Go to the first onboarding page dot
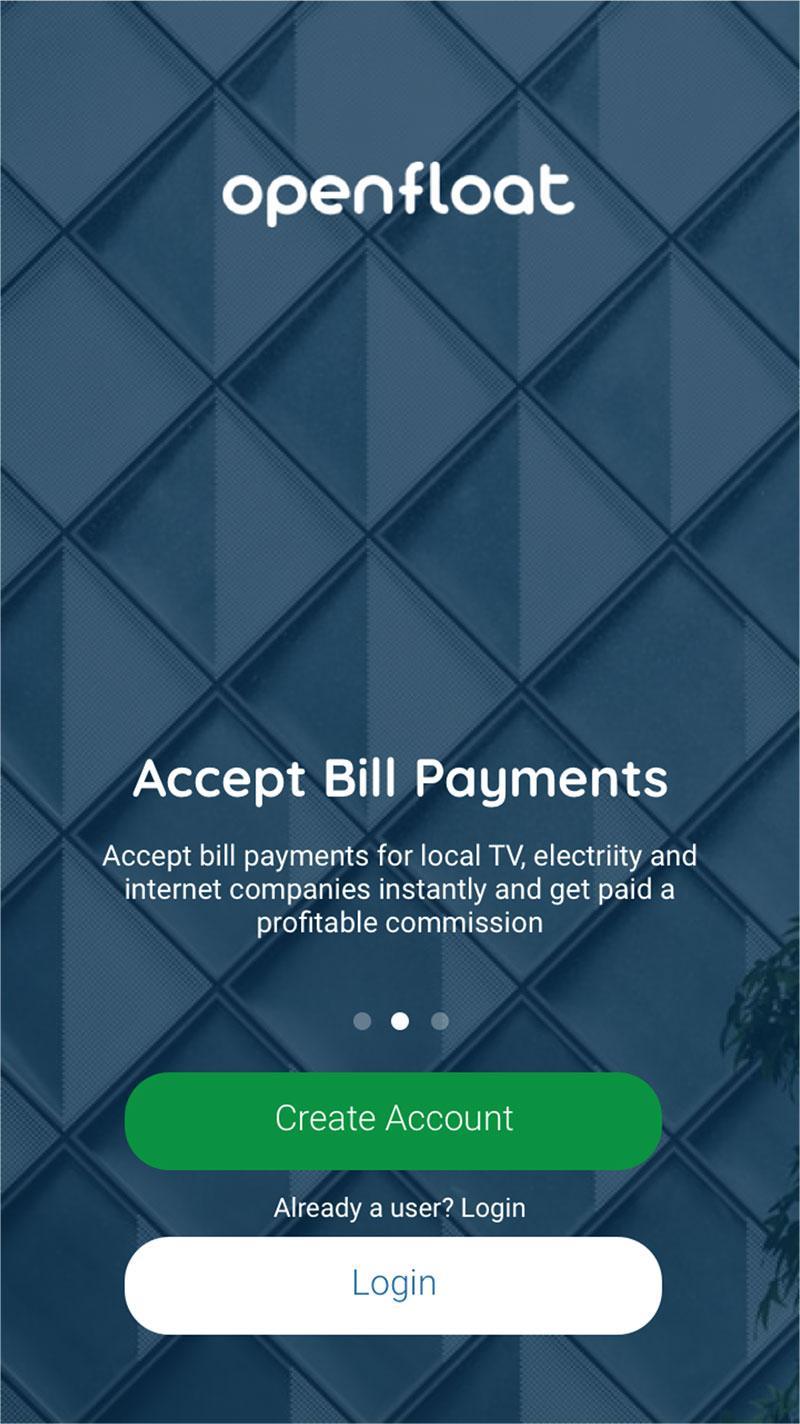 pos(362,1021)
